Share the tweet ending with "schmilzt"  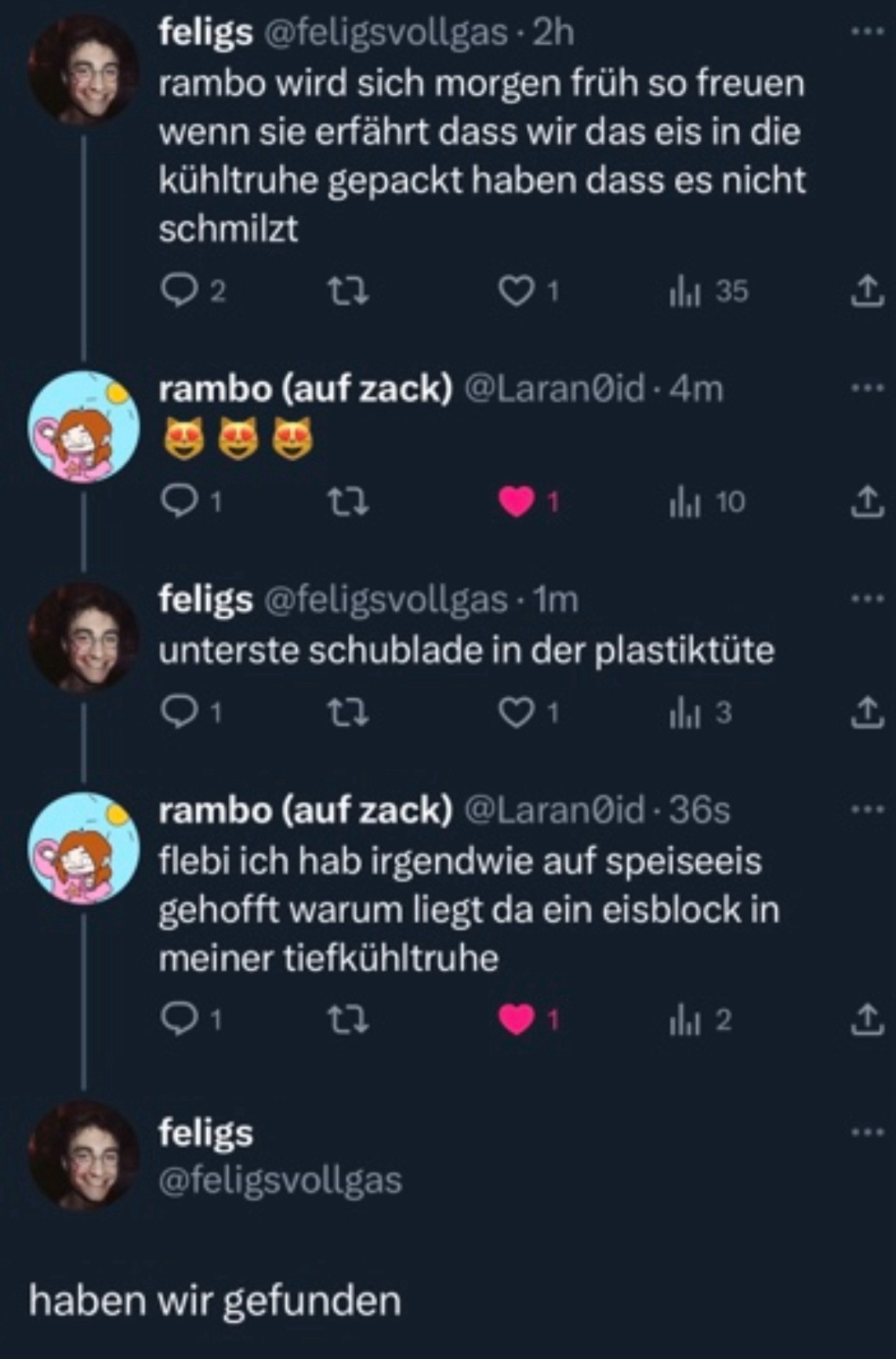866,292
